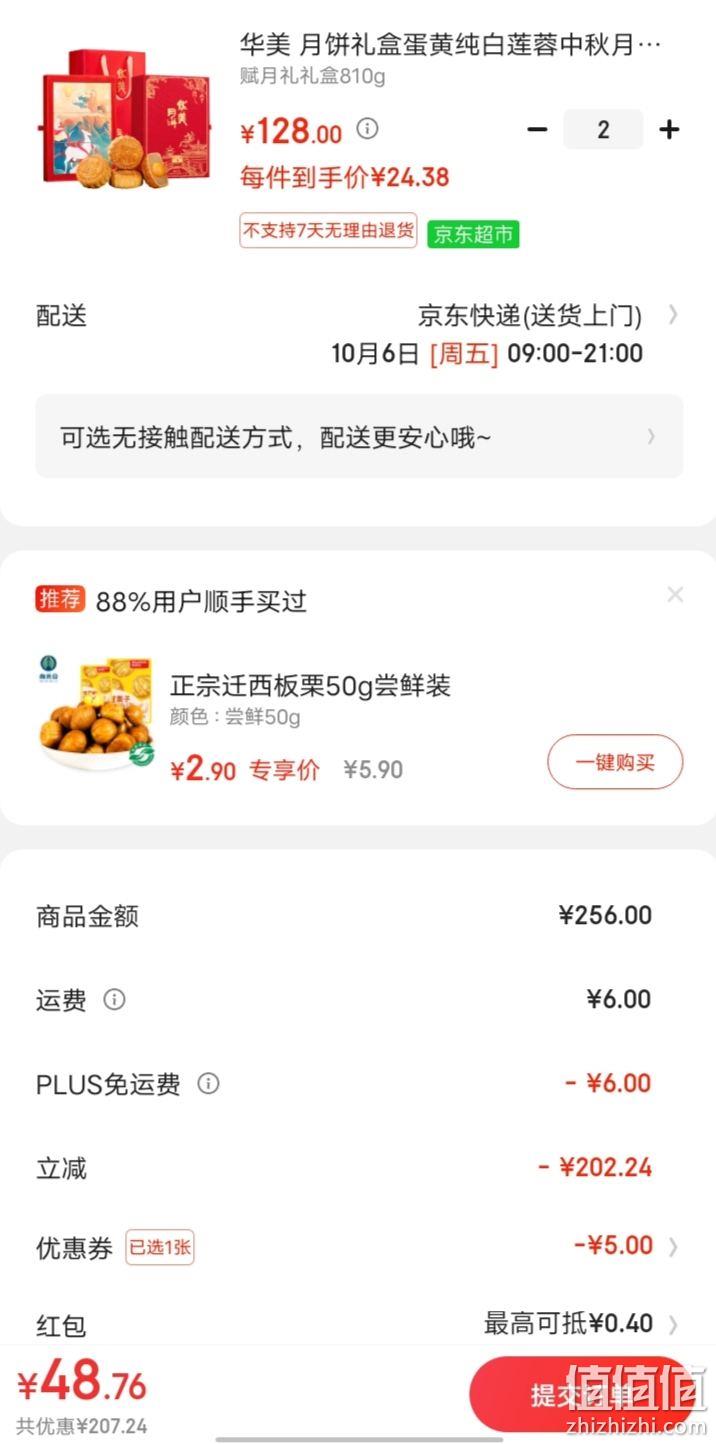Screen dimensions: 716x1444
Task: Dismiss the 88%用户顺手买过 recommendation
Action: tap(675, 595)
